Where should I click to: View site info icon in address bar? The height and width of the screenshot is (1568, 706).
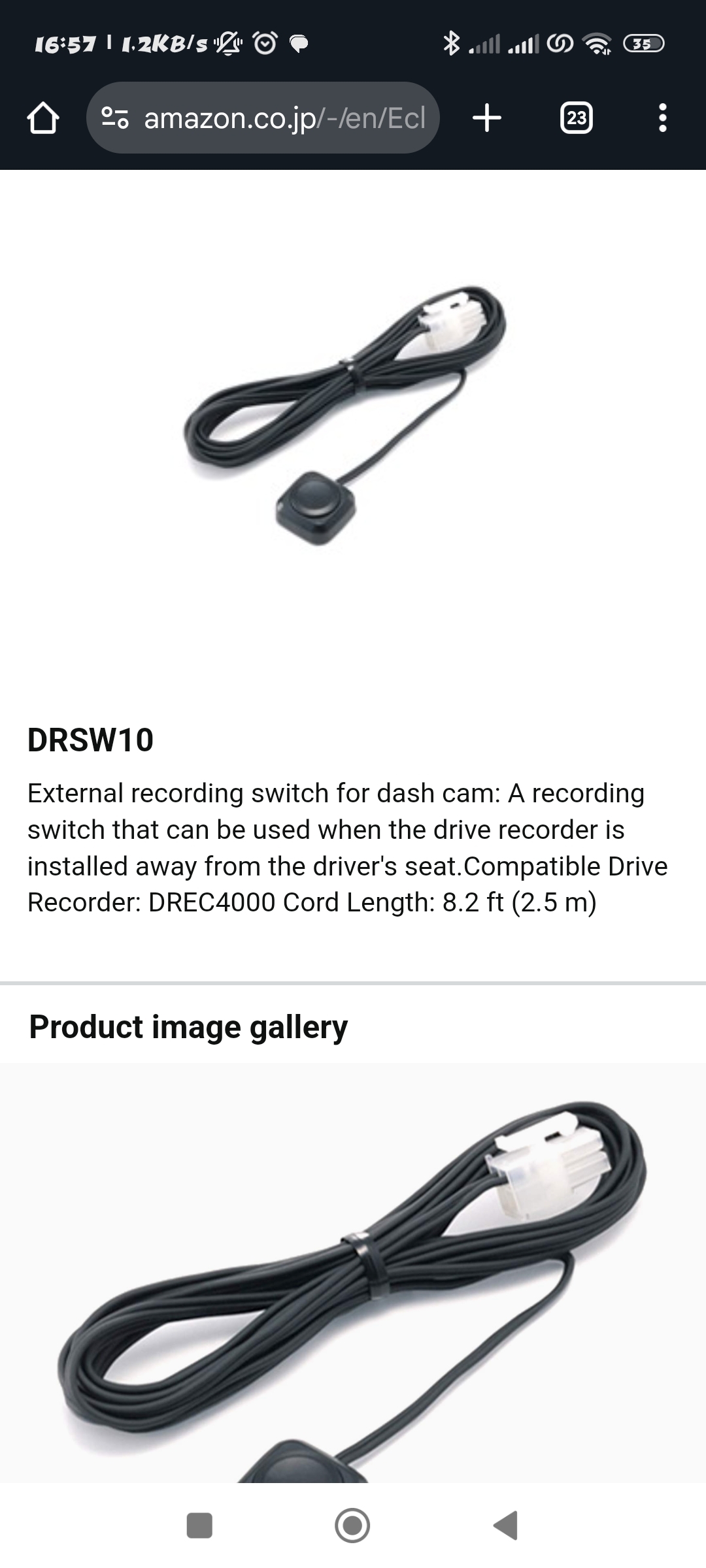coord(115,118)
